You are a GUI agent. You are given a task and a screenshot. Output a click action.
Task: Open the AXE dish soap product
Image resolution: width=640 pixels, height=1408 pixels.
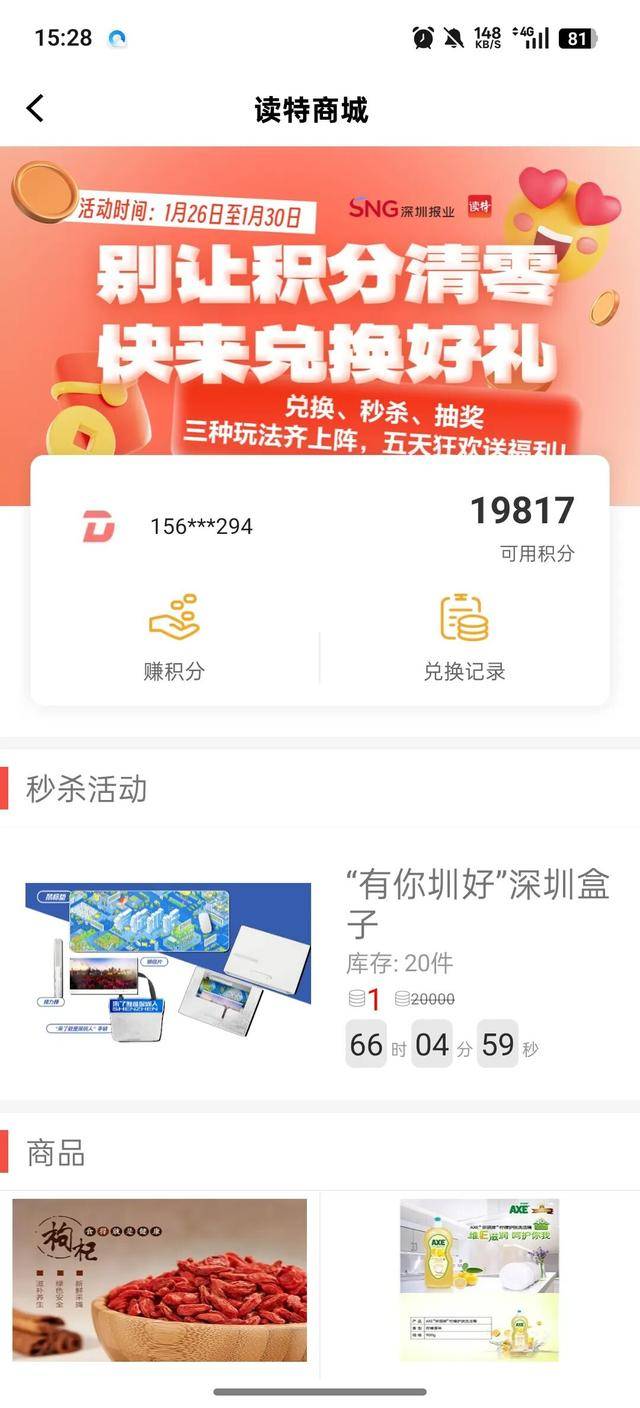coord(480,1280)
